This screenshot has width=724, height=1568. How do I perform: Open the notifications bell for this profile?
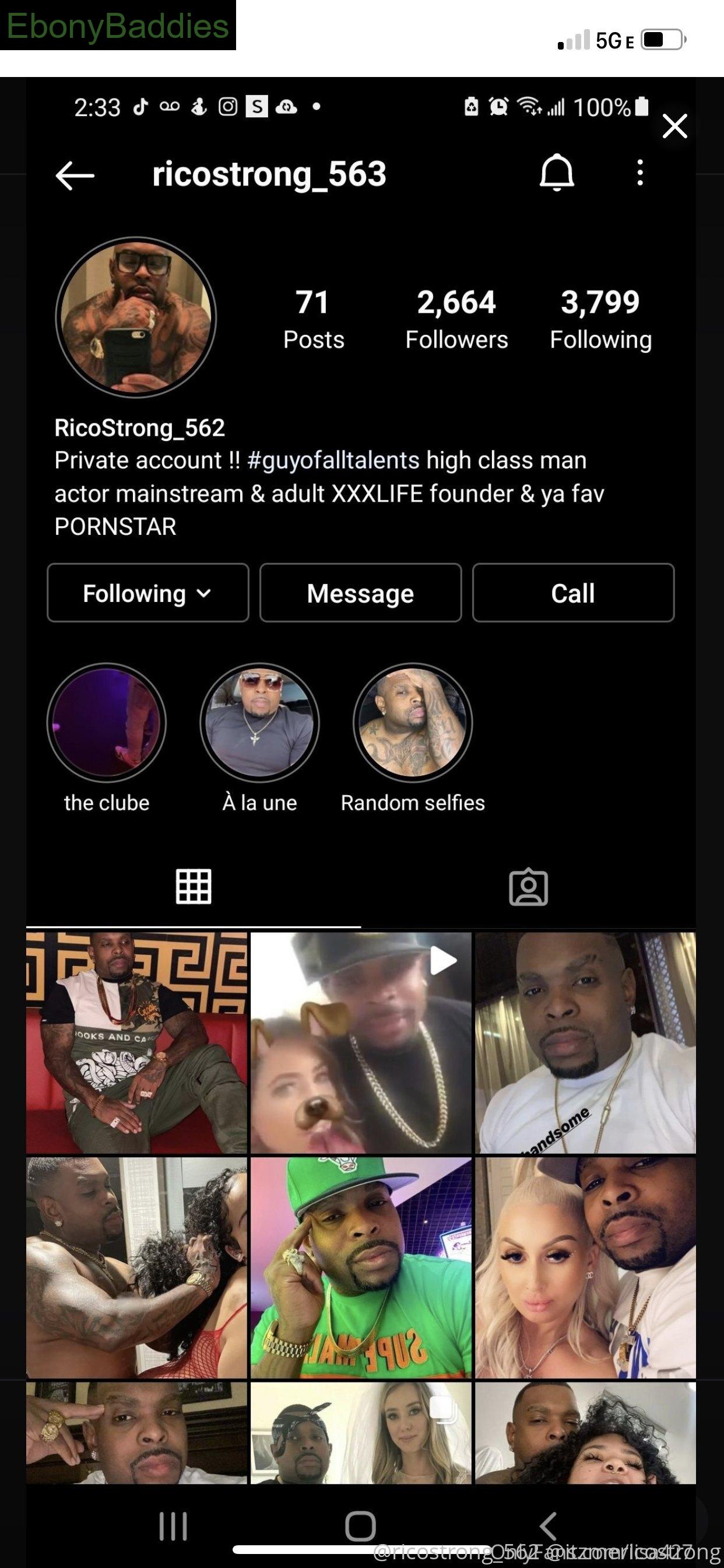(557, 173)
